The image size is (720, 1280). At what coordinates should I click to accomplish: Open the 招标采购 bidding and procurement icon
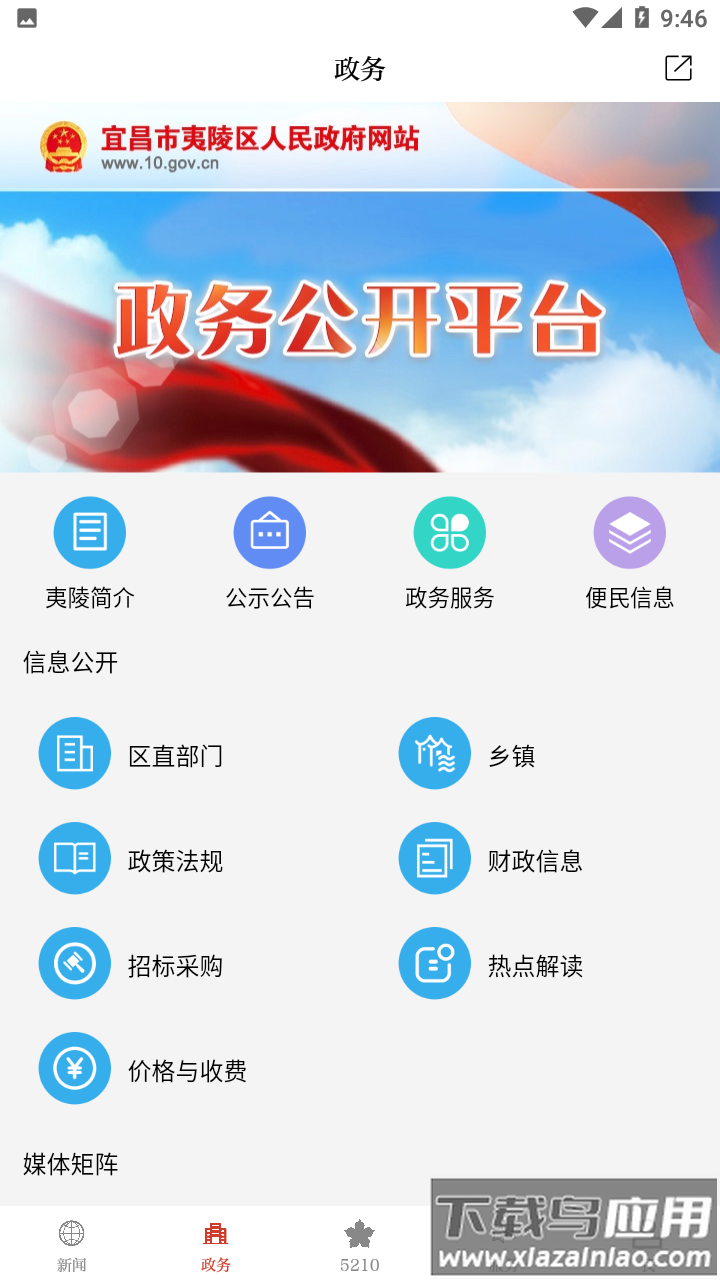[74, 963]
